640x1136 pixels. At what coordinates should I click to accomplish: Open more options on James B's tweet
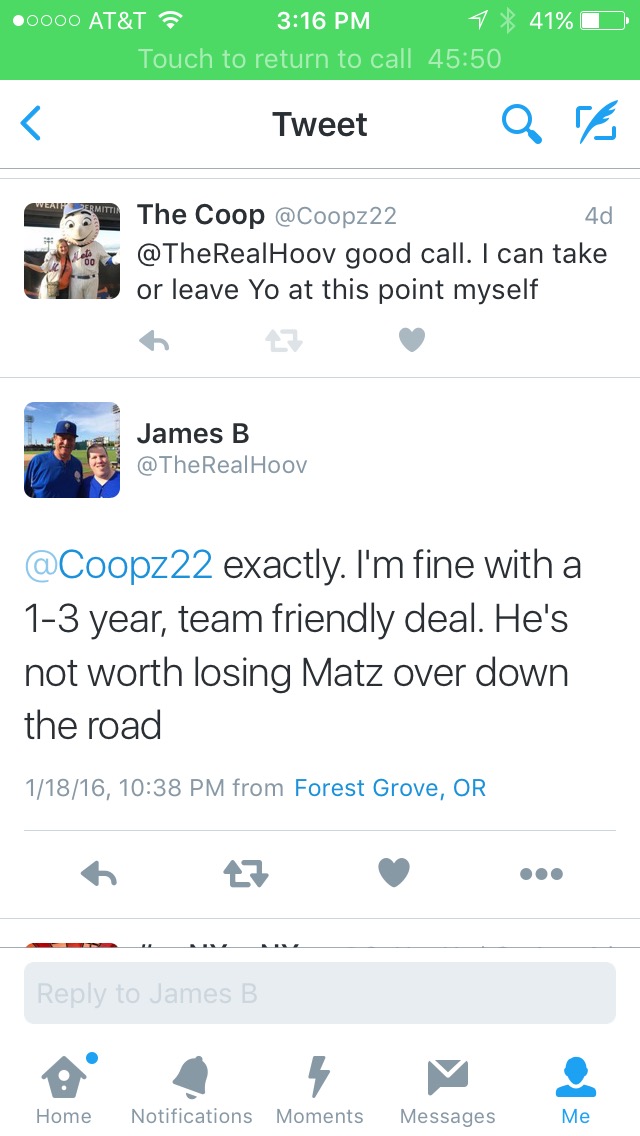tap(541, 874)
